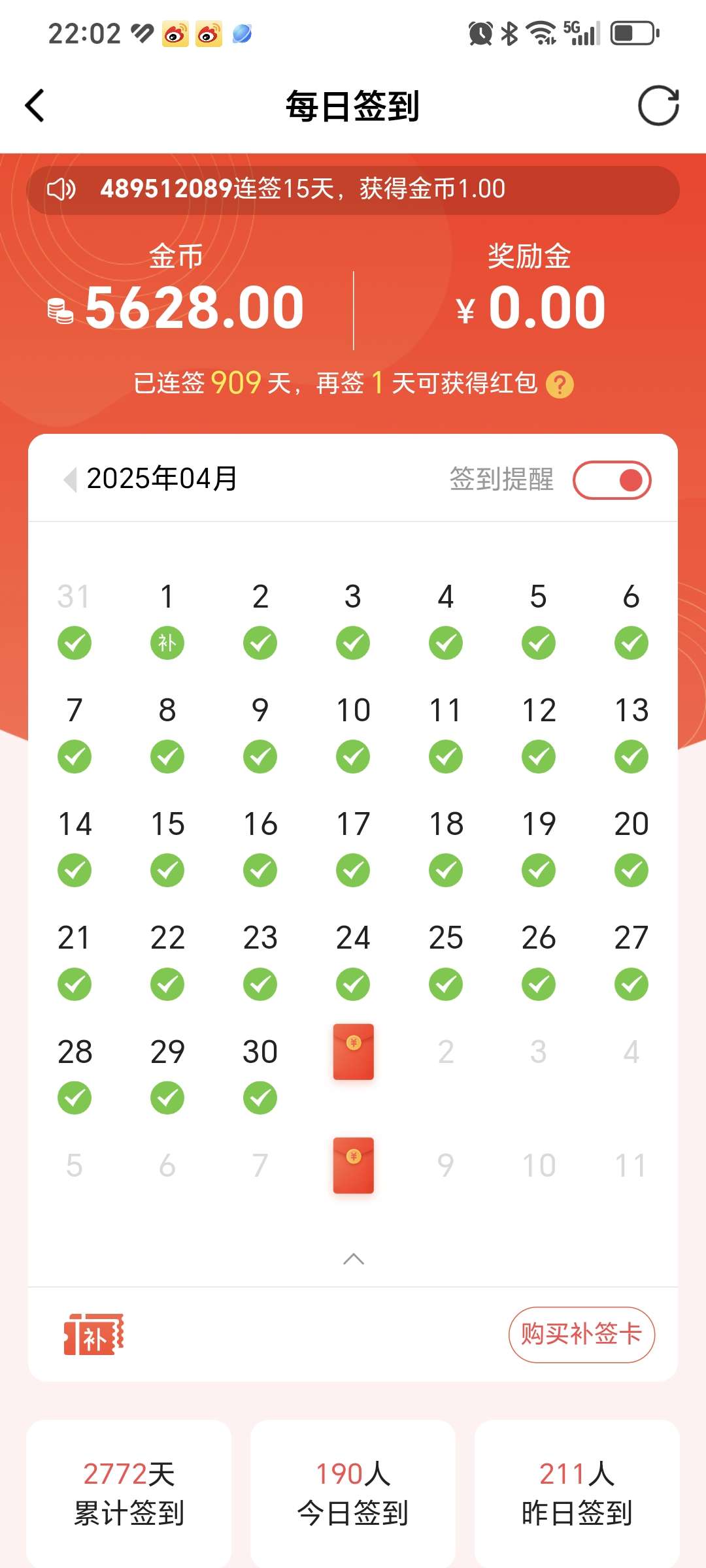
Task: Go to the previous month in calendar
Action: coord(70,480)
